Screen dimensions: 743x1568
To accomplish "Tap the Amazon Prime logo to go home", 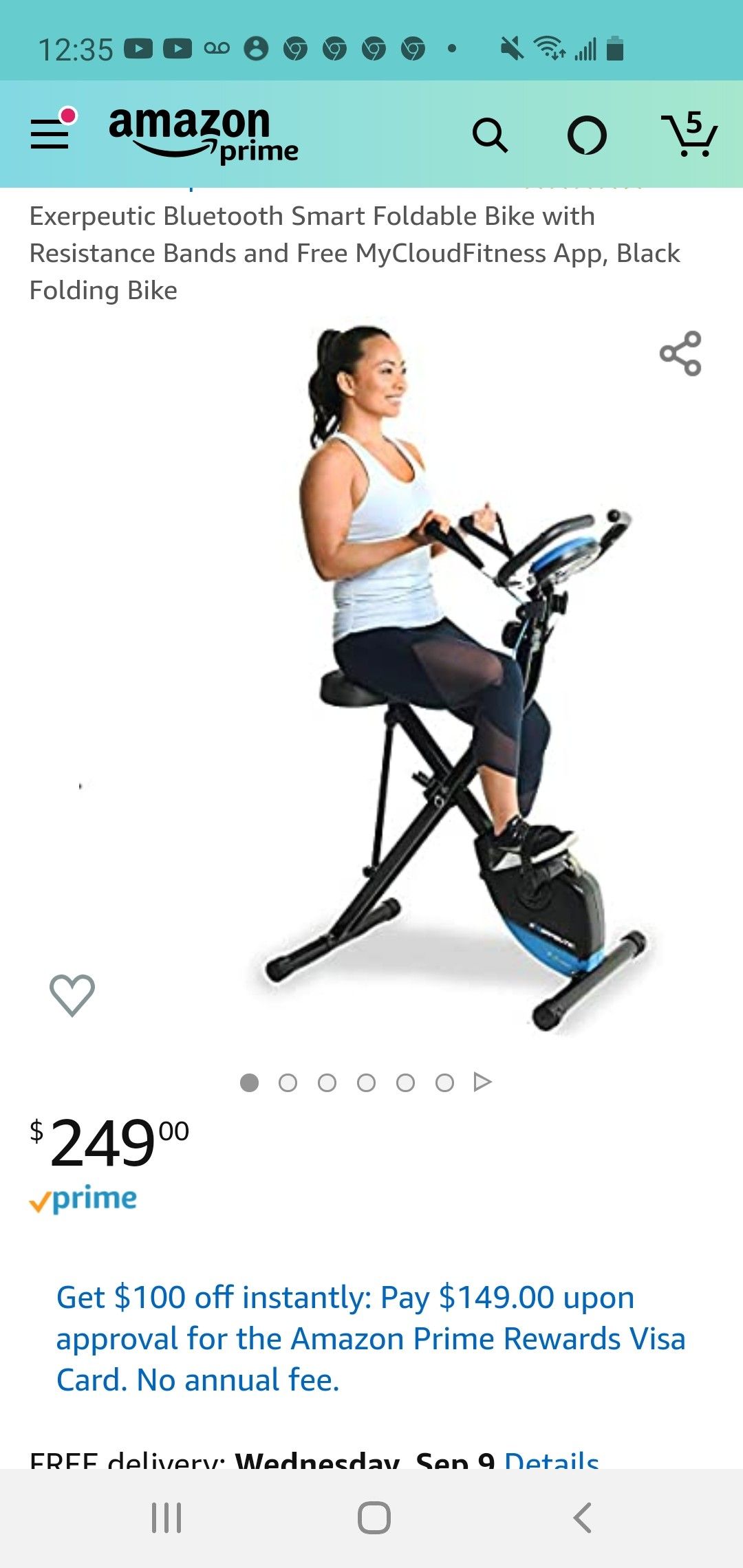I will [203, 135].
